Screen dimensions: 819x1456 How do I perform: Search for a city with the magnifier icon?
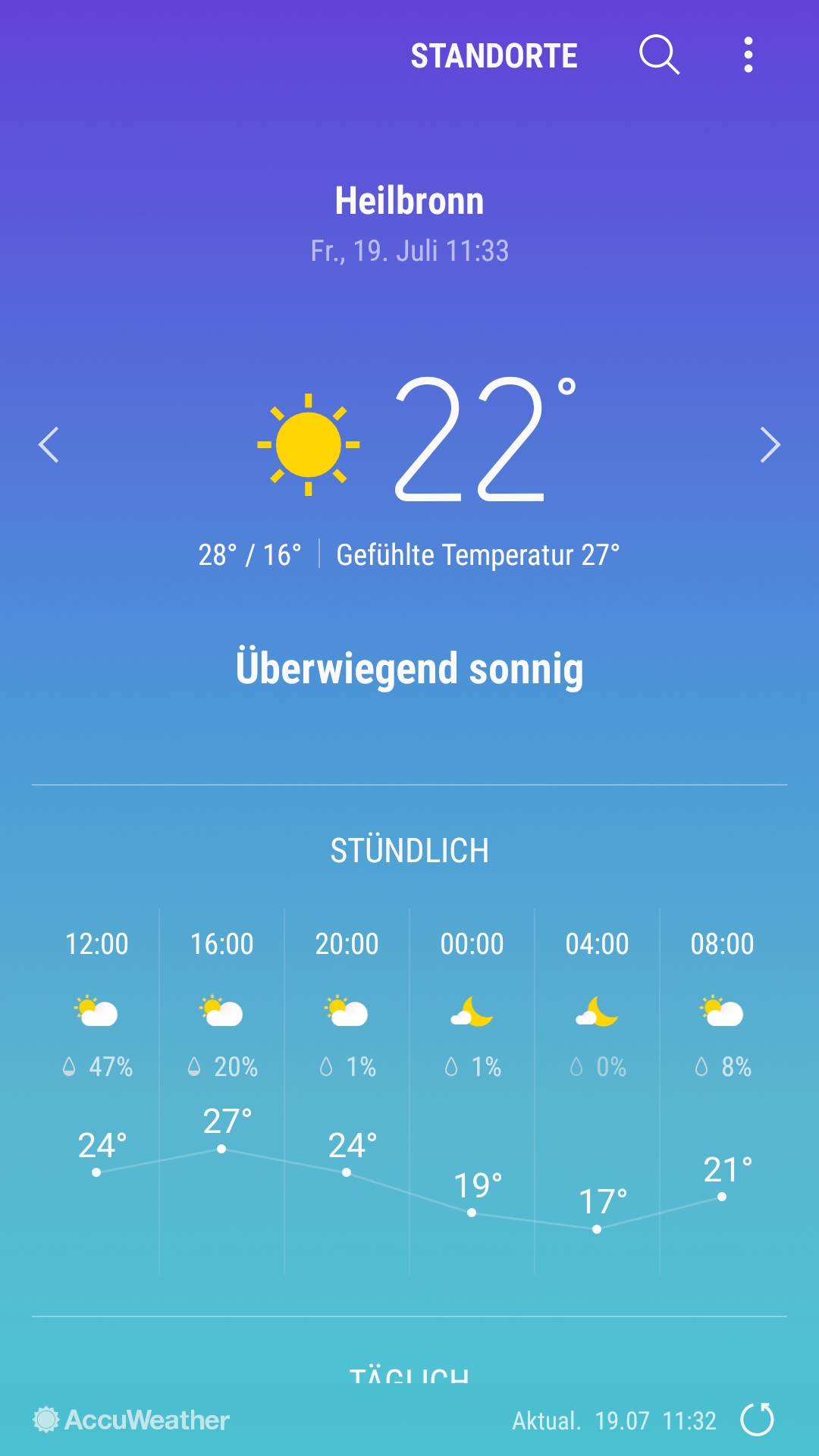click(x=658, y=55)
